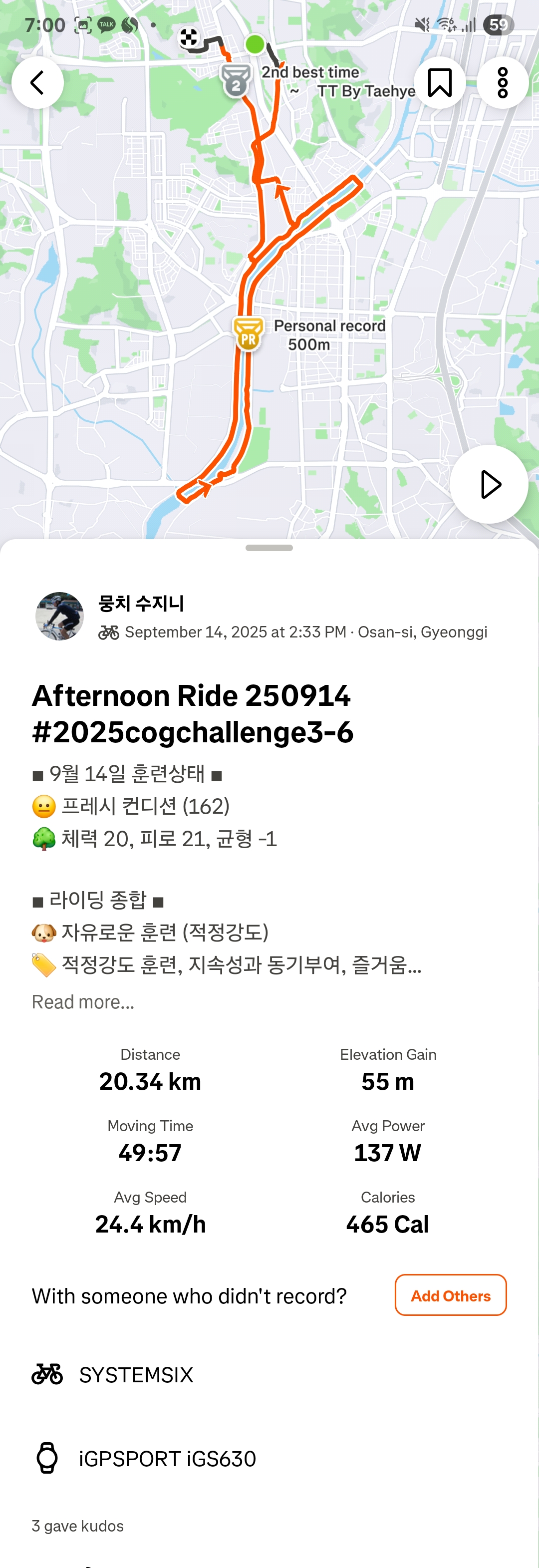Tap the Add Others button
Screen dimensions: 539x1568
click(450, 1295)
